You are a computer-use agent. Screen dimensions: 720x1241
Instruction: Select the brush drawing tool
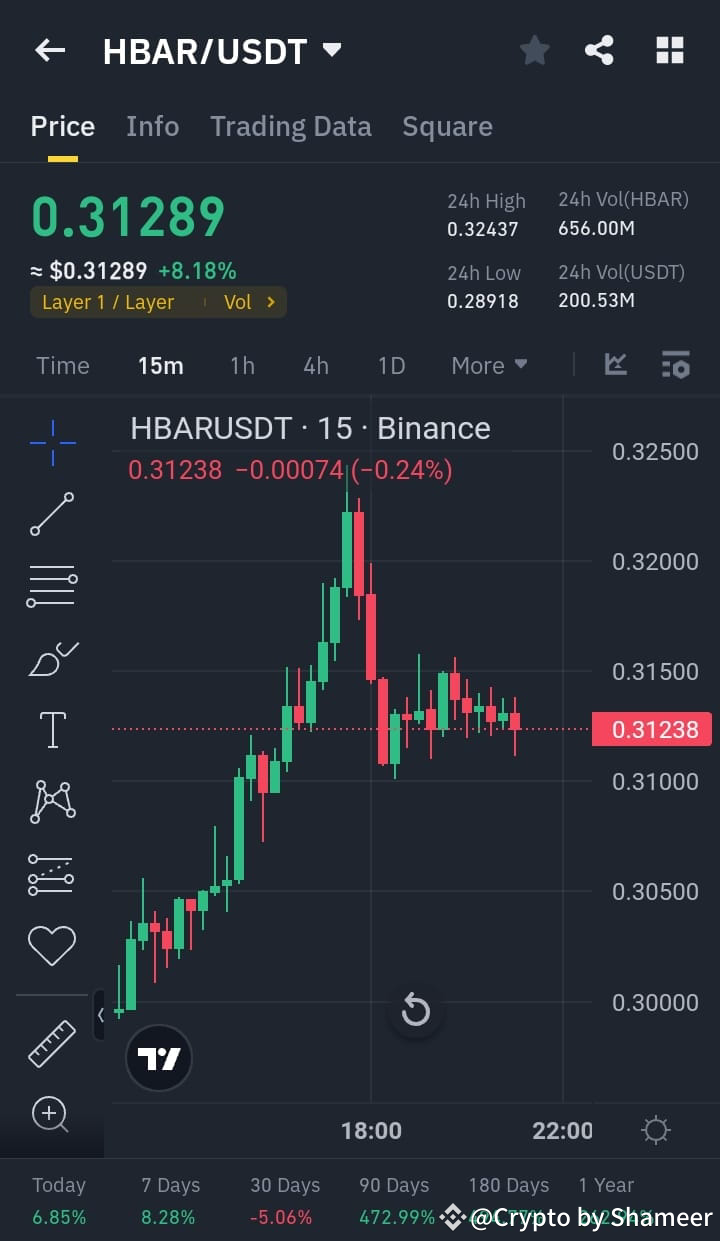52,658
